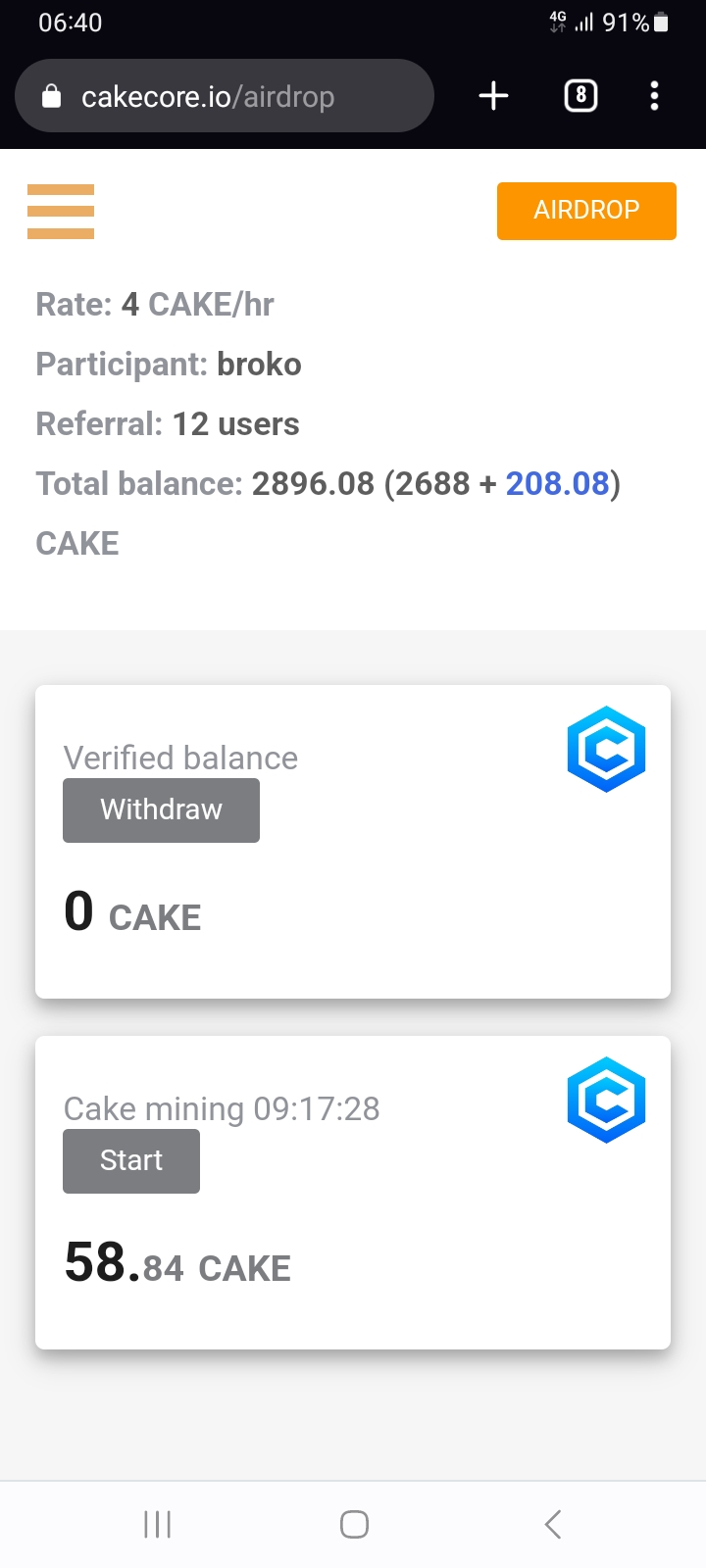The width and height of the screenshot is (706, 1568).
Task: Withdraw the verified balance
Action: [161, 810]
